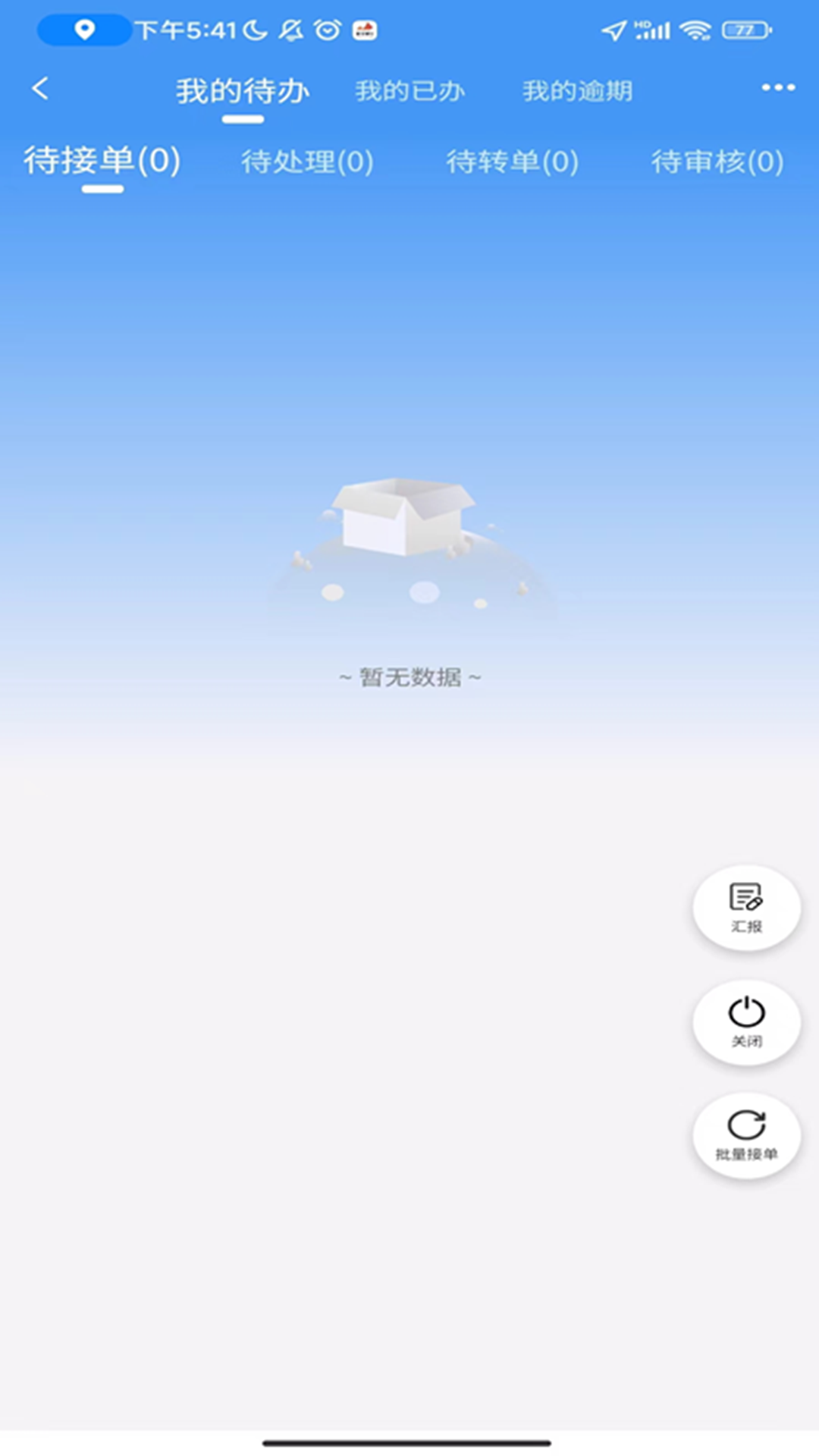This screenshot has width=819, height=1456.
Task: Tap the 暂无数据 empty-state text
Action: coord(408,677)
